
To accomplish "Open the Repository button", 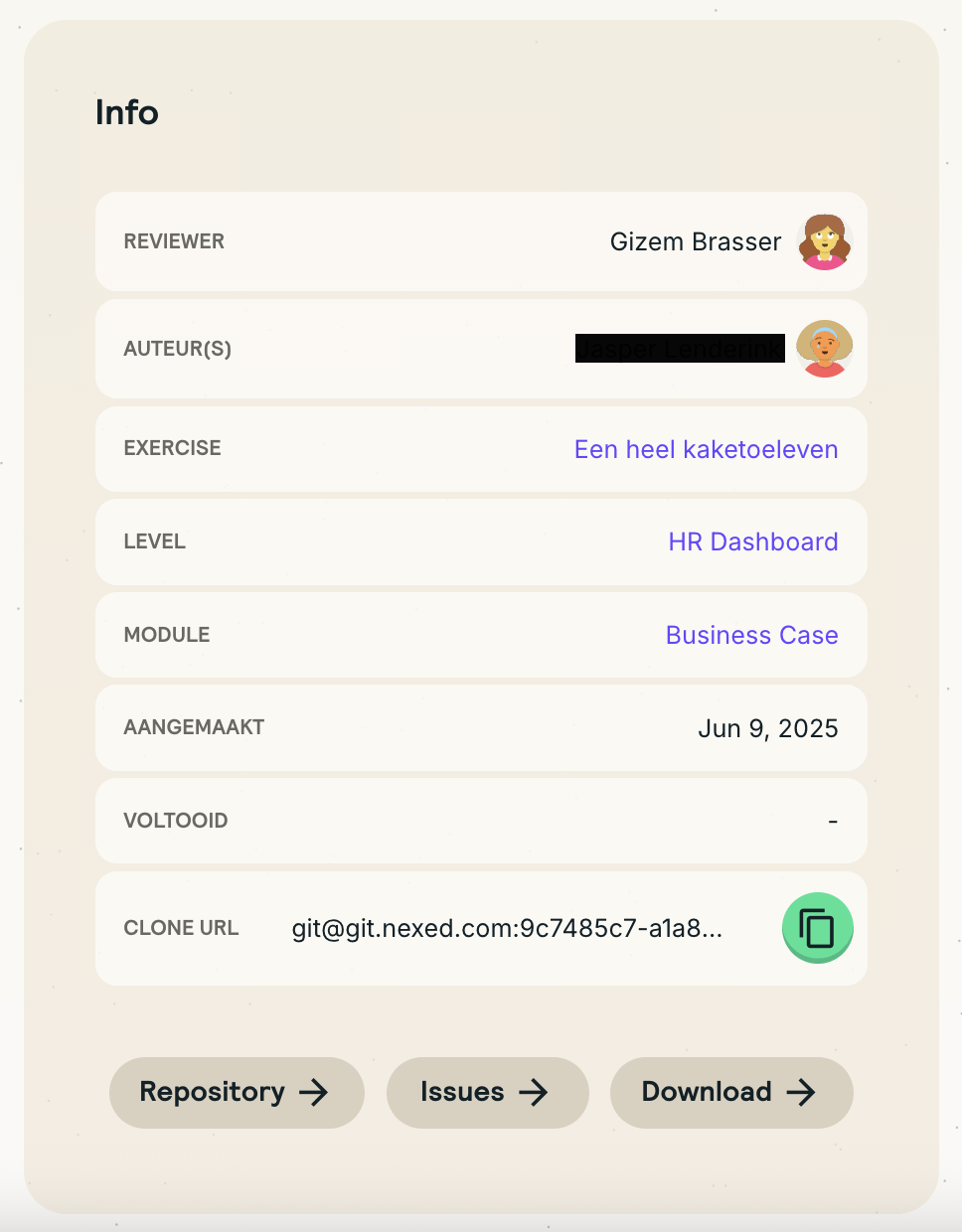I will pyautogui.click(x=237, y=1092).
